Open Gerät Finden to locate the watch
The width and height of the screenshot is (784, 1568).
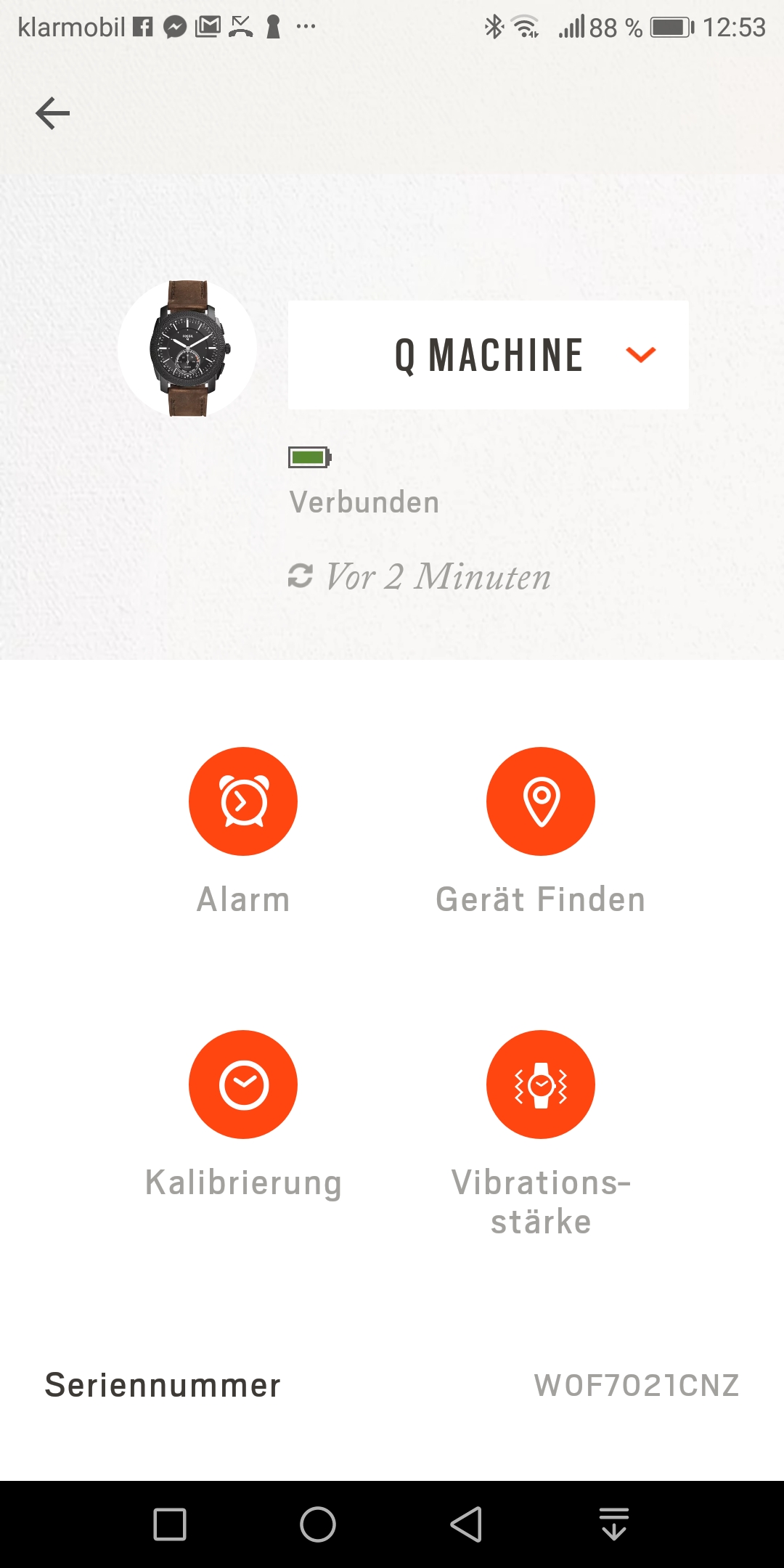(x=541, y=801)
